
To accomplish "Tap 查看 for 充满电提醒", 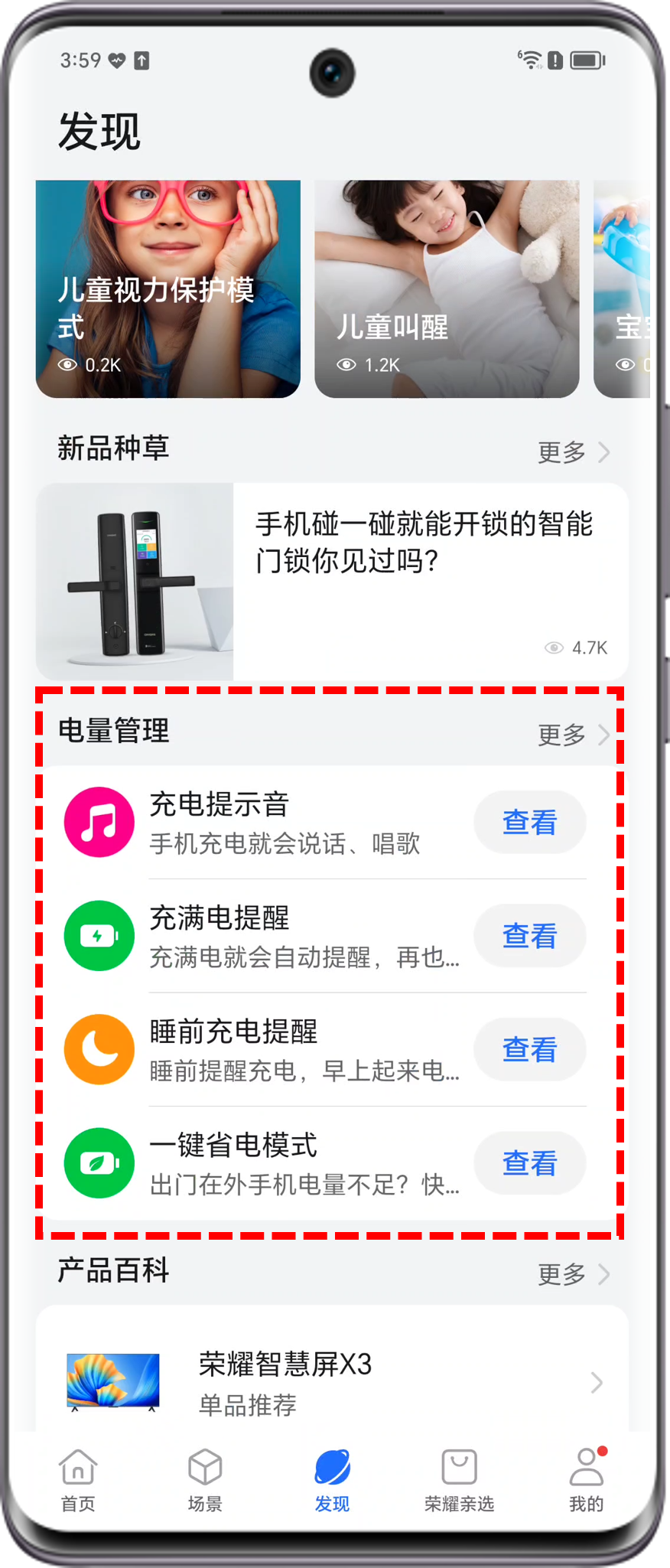I will click(x=529, y=936).
